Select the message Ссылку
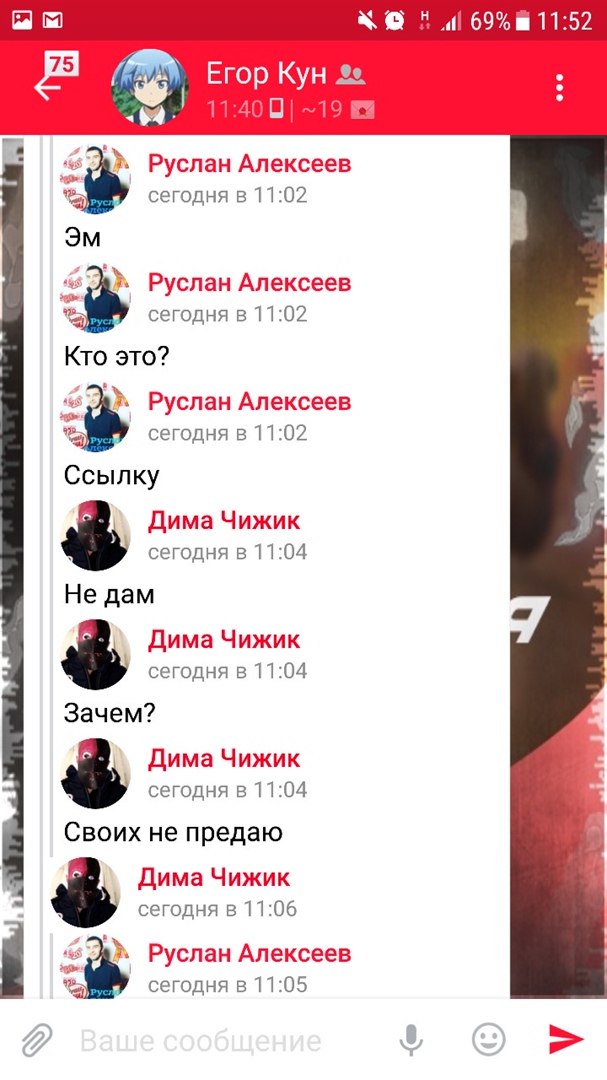 (111, 475)
